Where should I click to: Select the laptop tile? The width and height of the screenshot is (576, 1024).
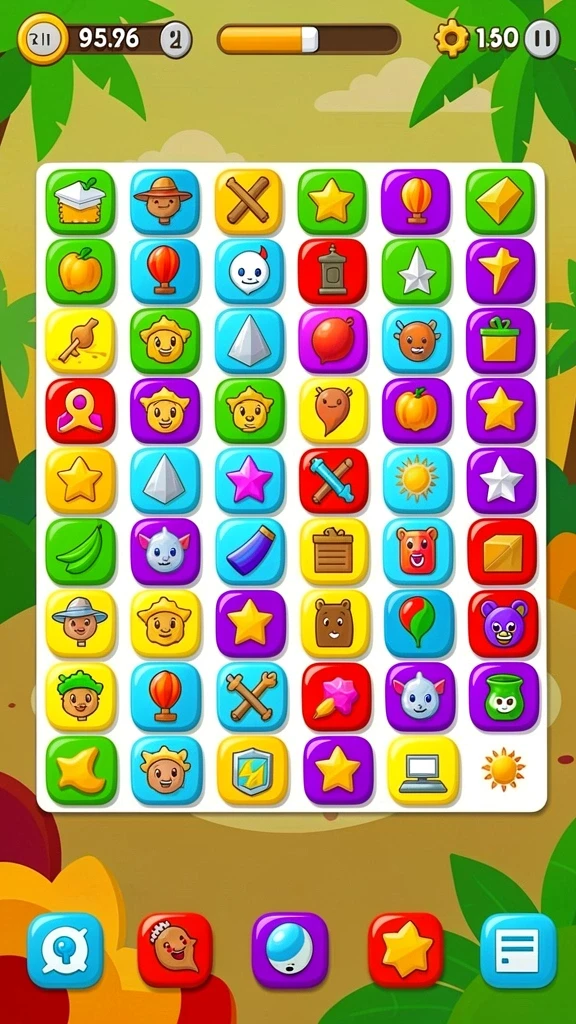click(423, 771)
